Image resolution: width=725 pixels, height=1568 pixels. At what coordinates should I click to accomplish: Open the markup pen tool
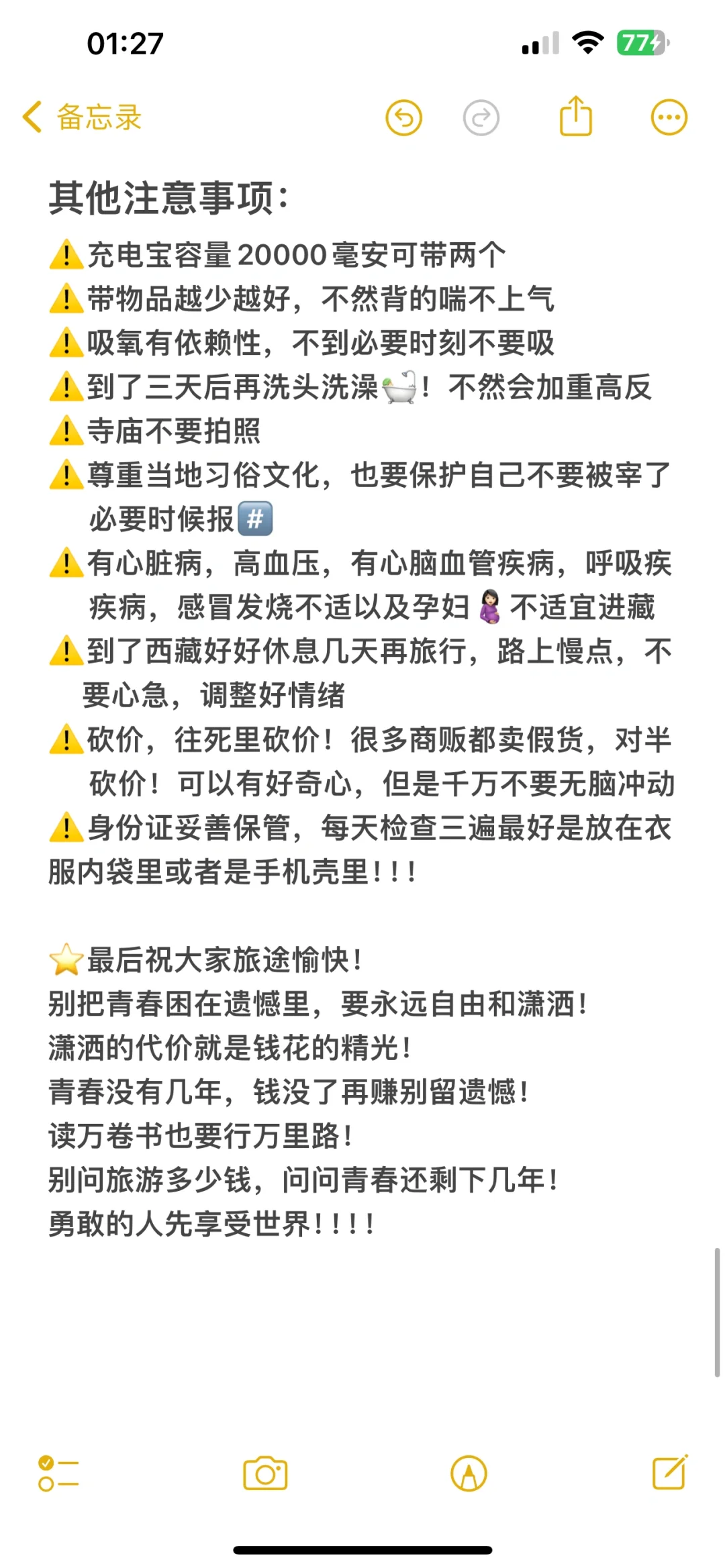469,1473
